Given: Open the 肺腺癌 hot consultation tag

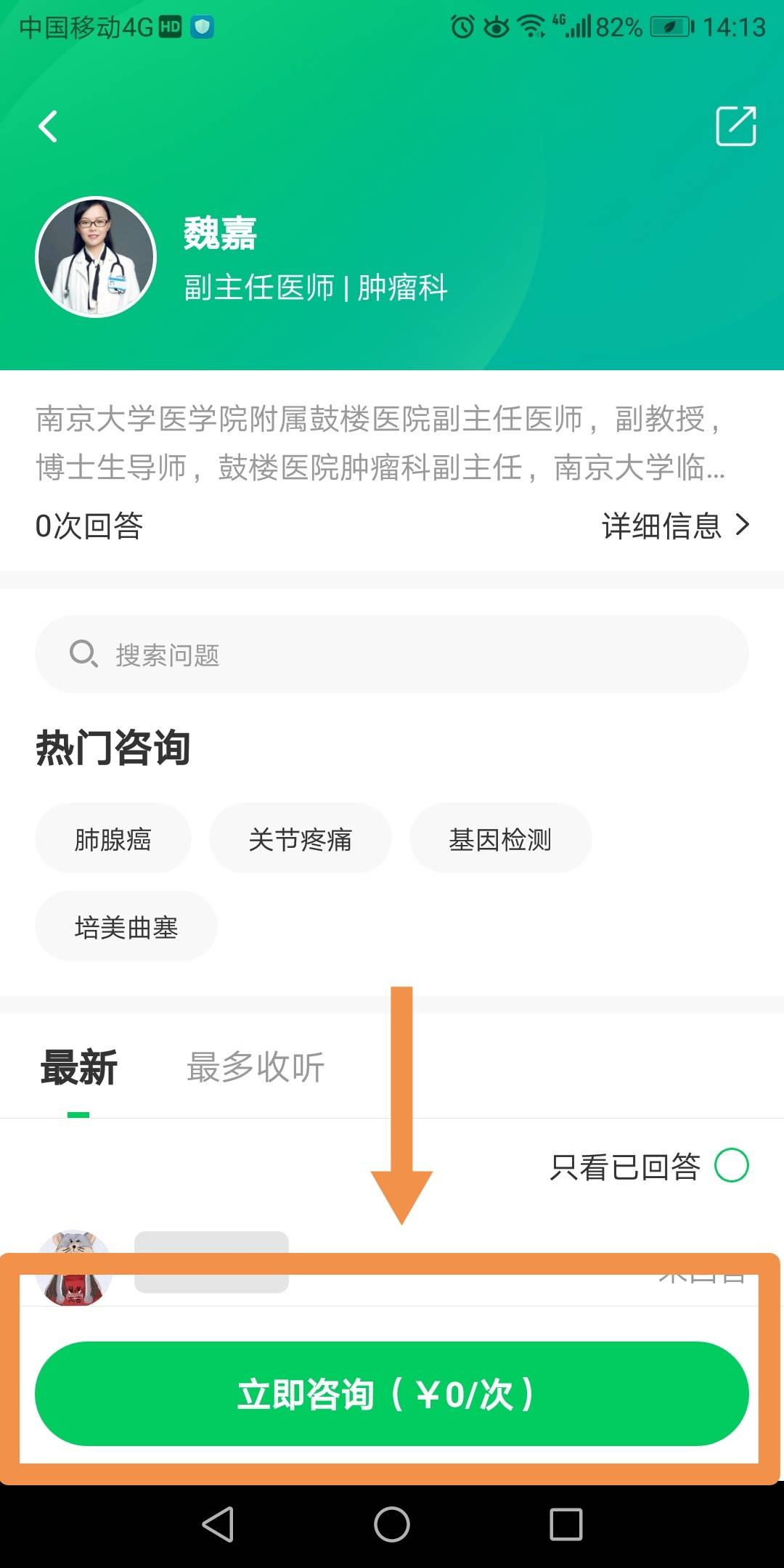Looking at the screenshot, I should pyautogui.click(x=113, y=838).
